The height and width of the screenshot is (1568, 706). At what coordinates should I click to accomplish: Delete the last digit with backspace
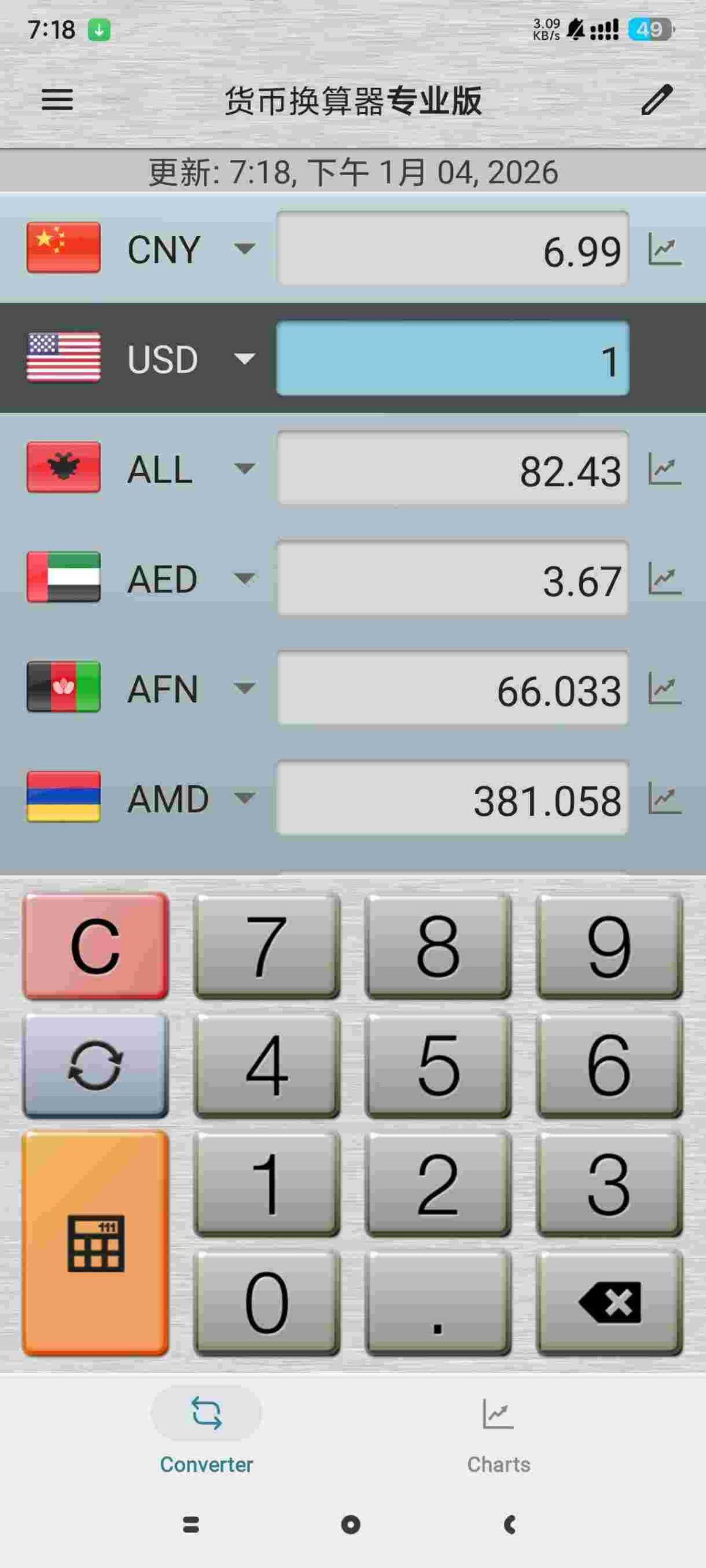[x=609, y=1302]
